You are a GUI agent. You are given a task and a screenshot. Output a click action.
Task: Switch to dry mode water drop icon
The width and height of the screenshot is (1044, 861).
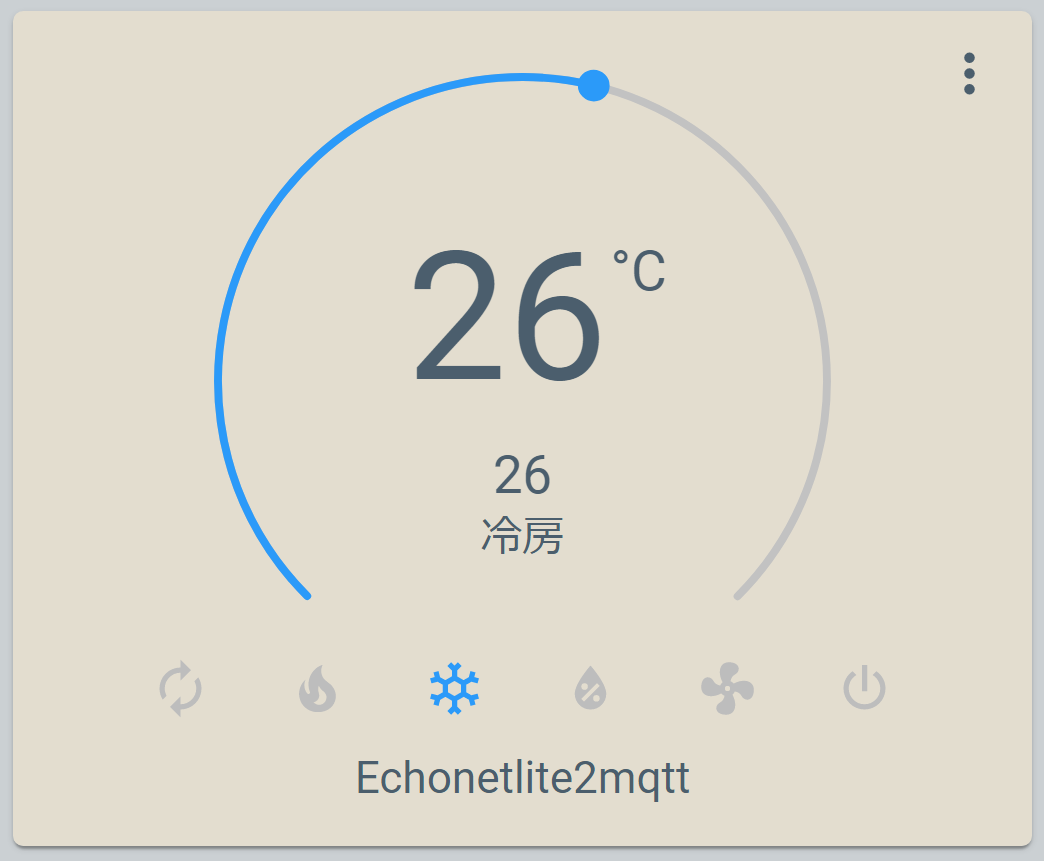[x=591, y=689]
